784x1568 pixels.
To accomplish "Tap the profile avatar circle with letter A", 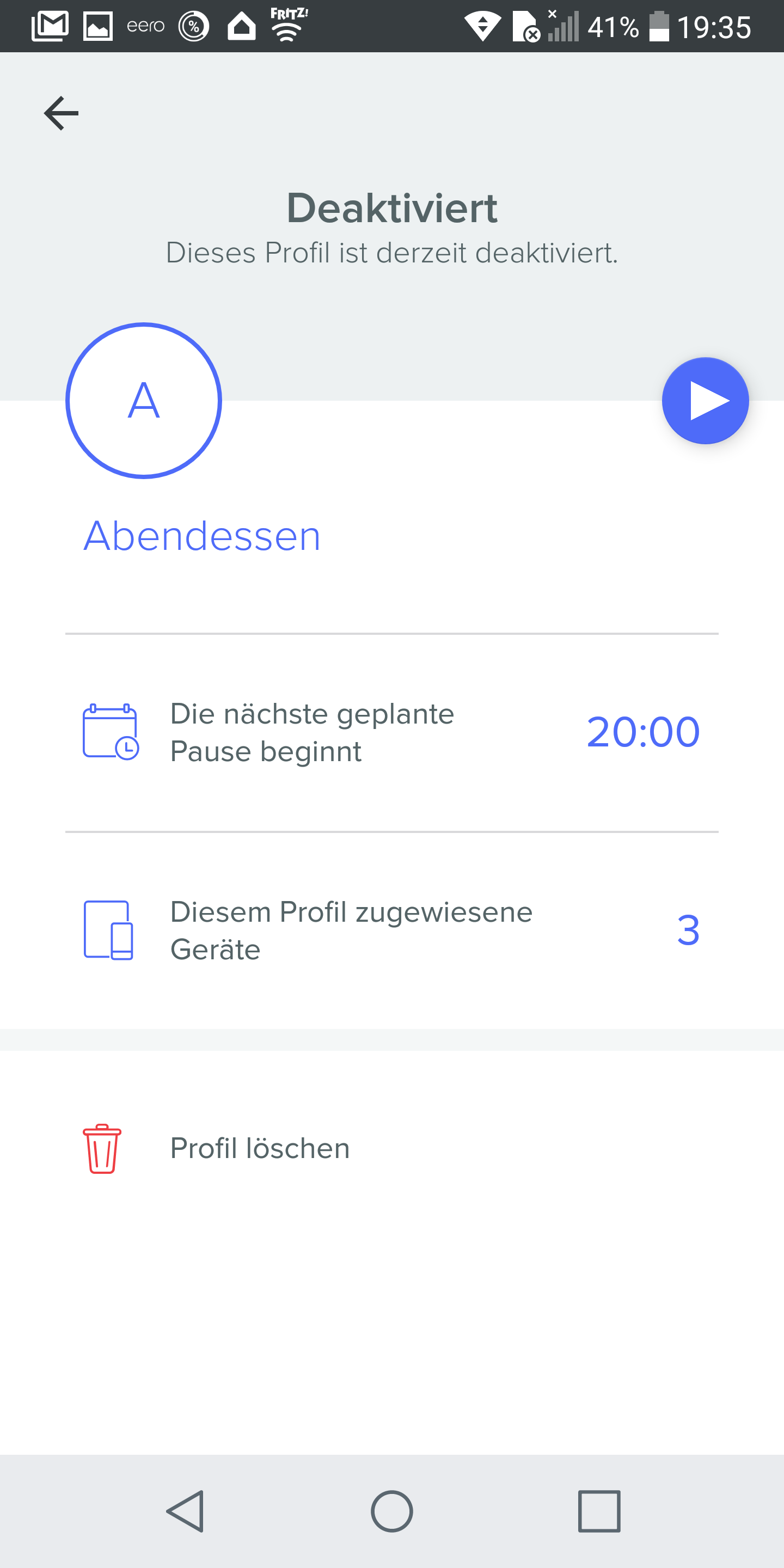I will click(x=144, y=401).
